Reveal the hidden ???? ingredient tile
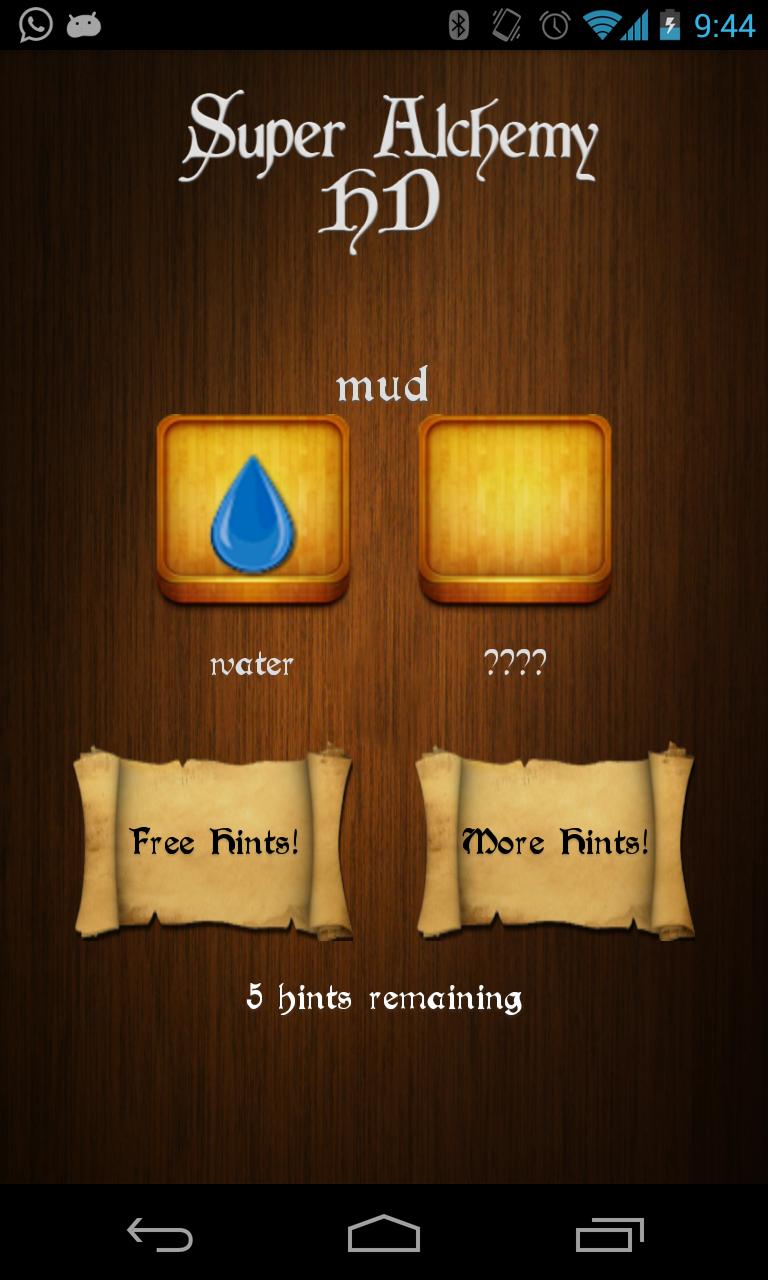The height and width of the screenshot is (1280, 768). tap(514, 509)
